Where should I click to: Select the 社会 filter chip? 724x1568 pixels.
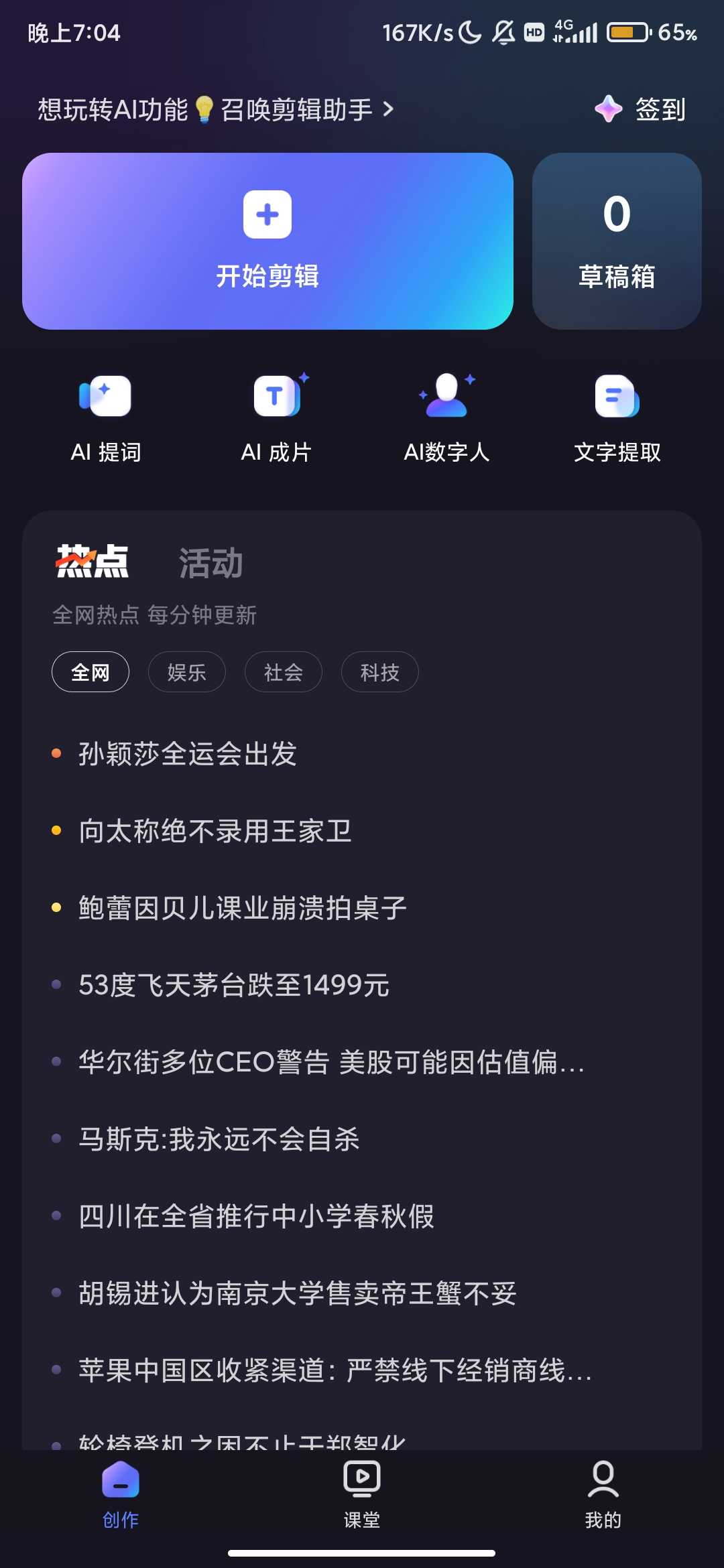tap(283, 671)
